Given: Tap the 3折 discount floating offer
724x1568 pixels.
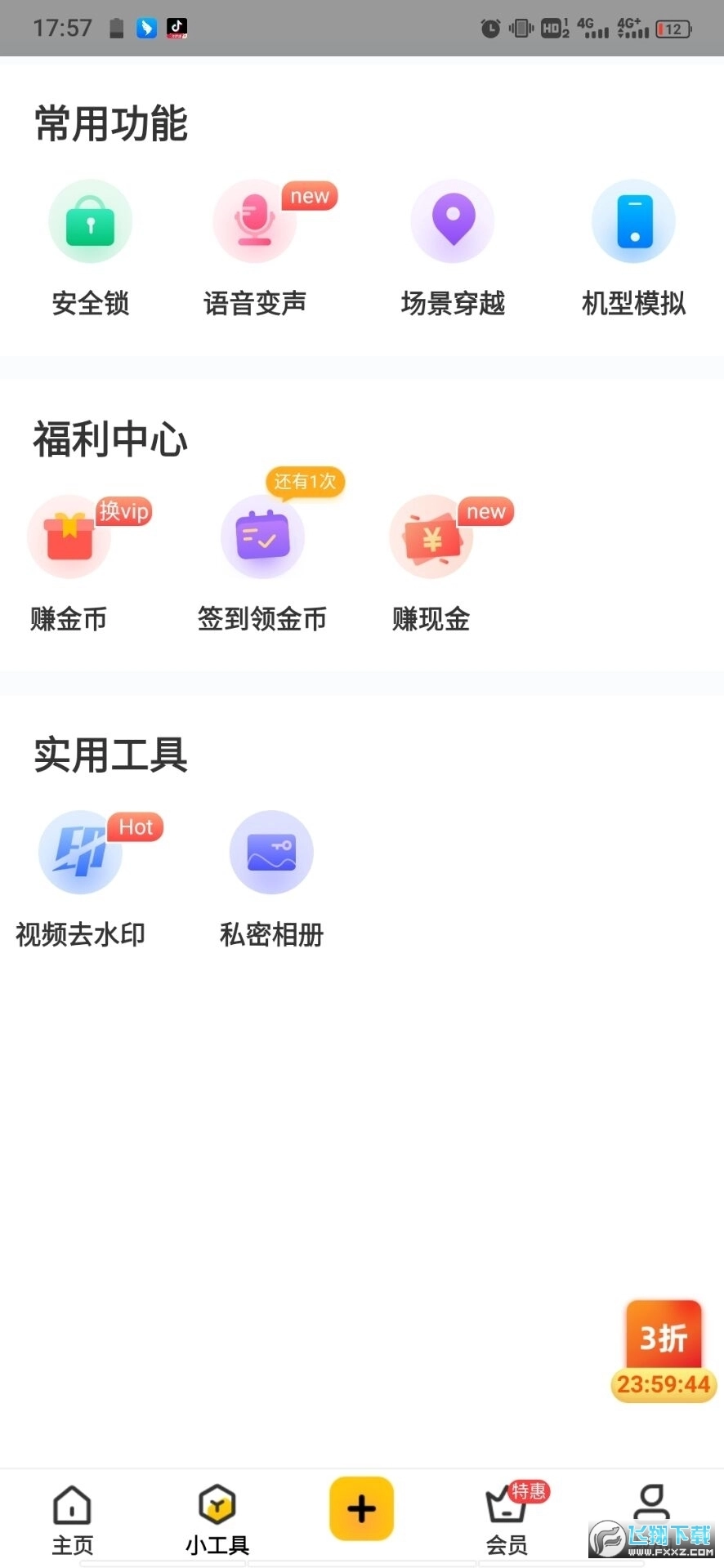Looking at the screenshot, I should (663, 1336).
